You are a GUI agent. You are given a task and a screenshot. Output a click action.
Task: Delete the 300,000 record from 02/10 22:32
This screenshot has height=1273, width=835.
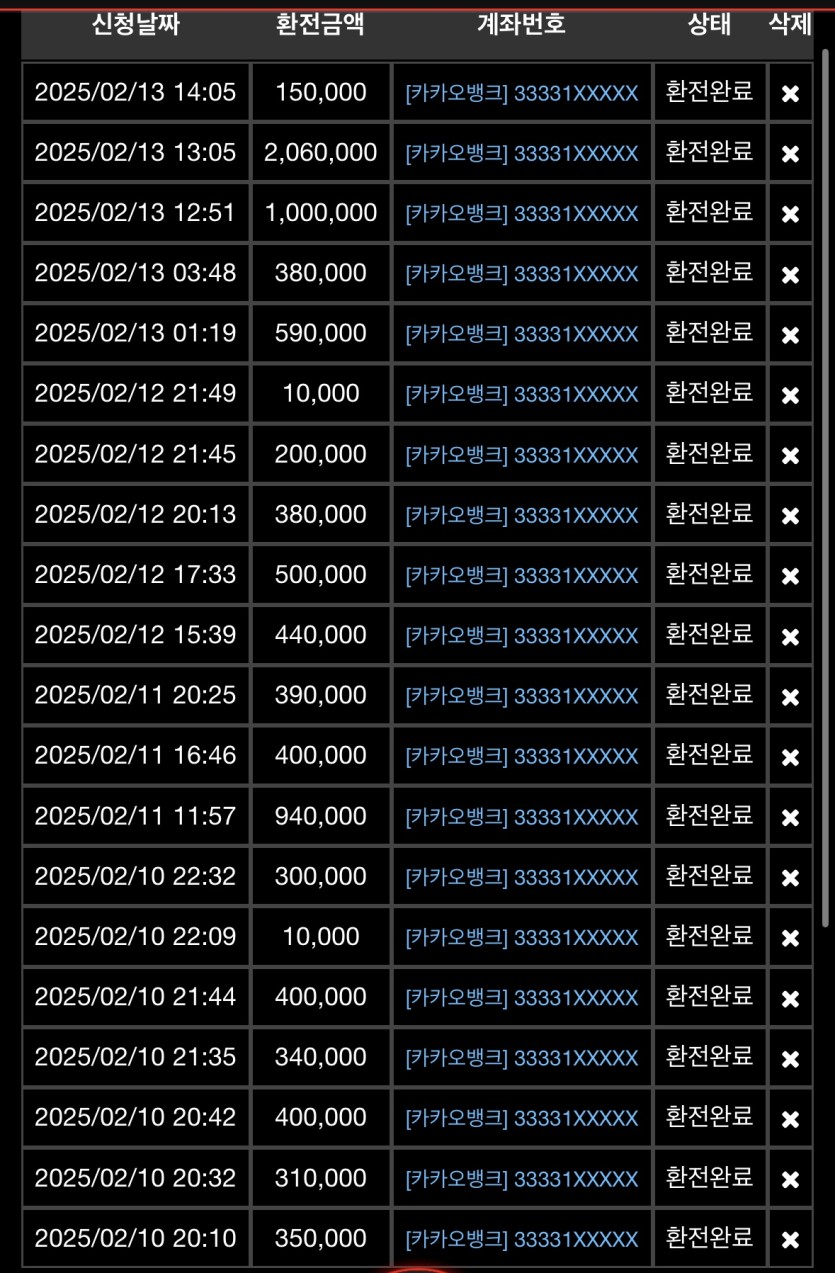790,877
